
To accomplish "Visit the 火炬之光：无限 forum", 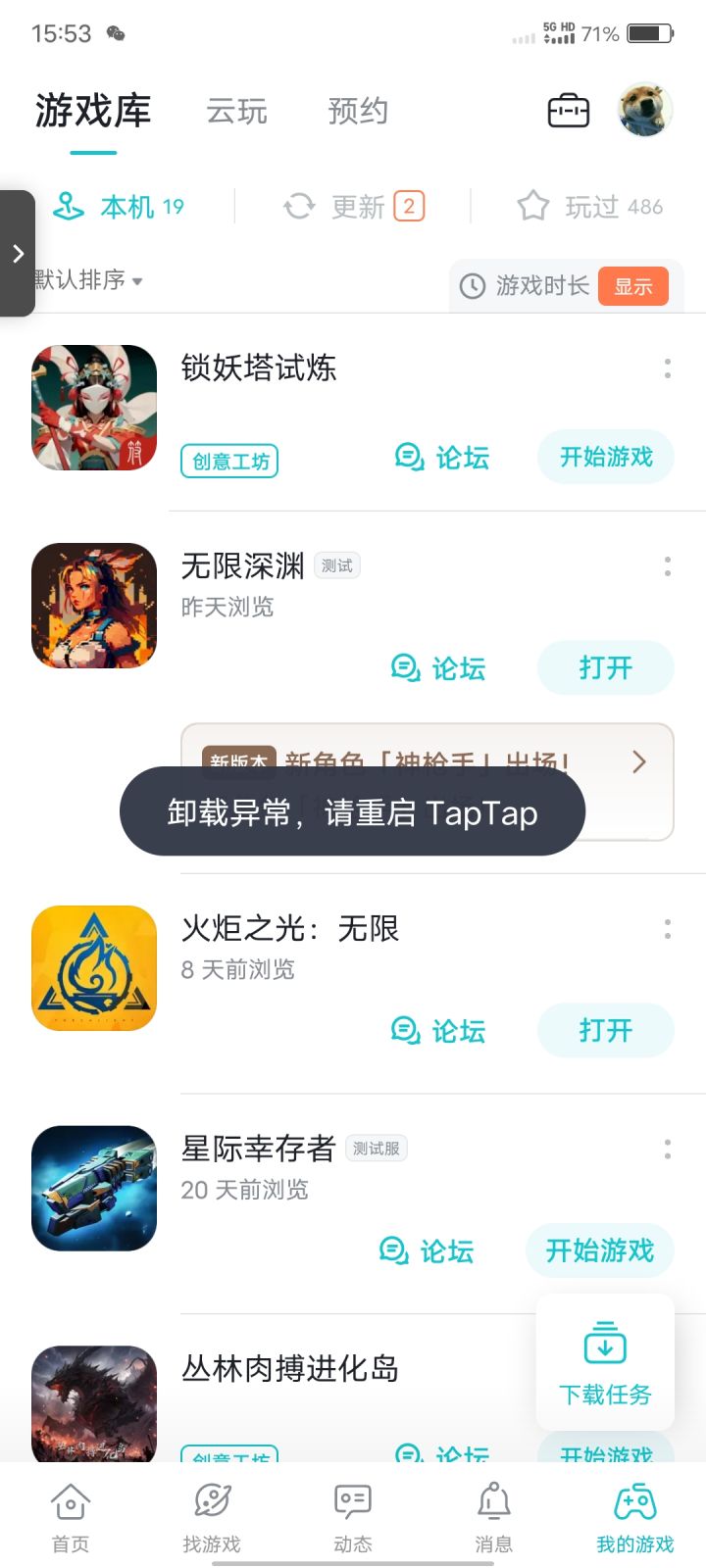I will coord(438,1031).
